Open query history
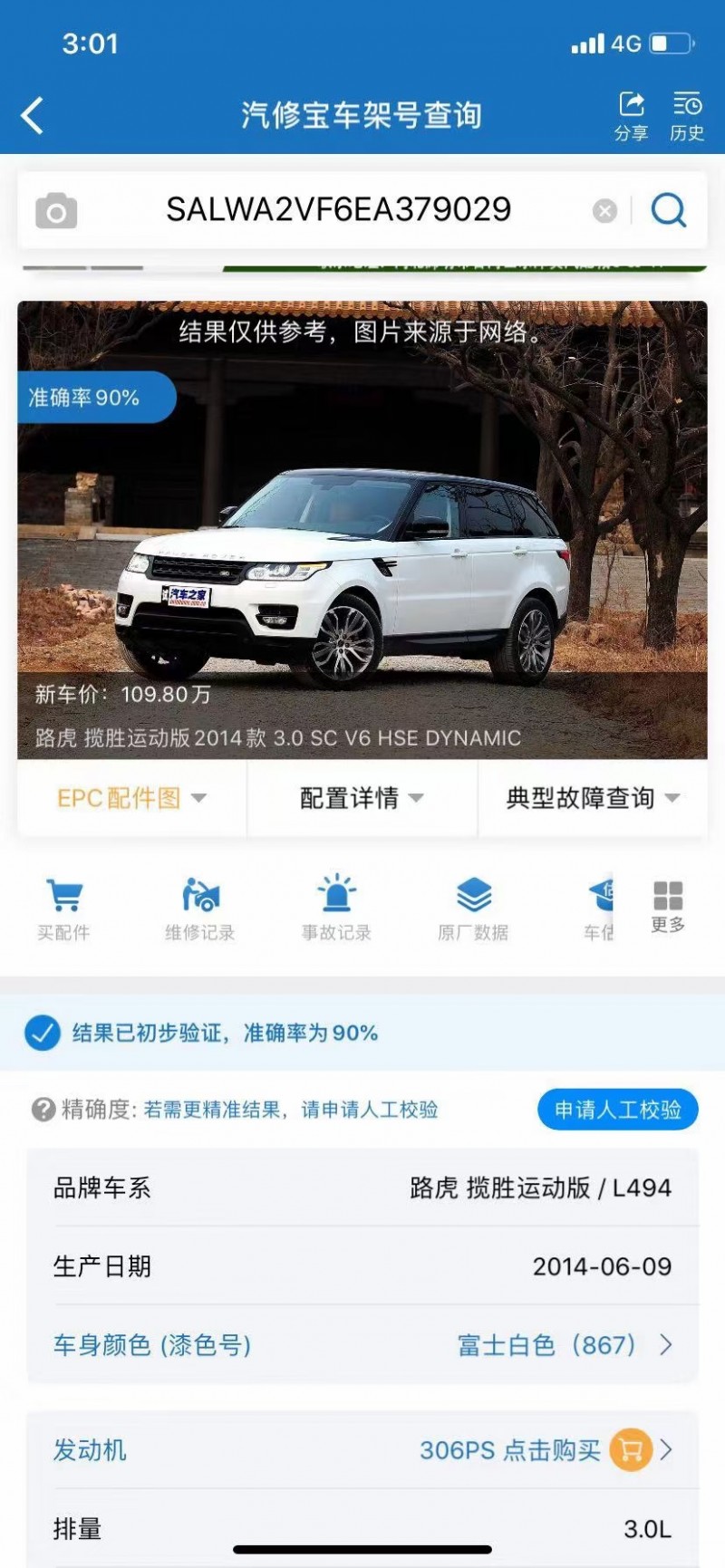 tap(687, 116)
